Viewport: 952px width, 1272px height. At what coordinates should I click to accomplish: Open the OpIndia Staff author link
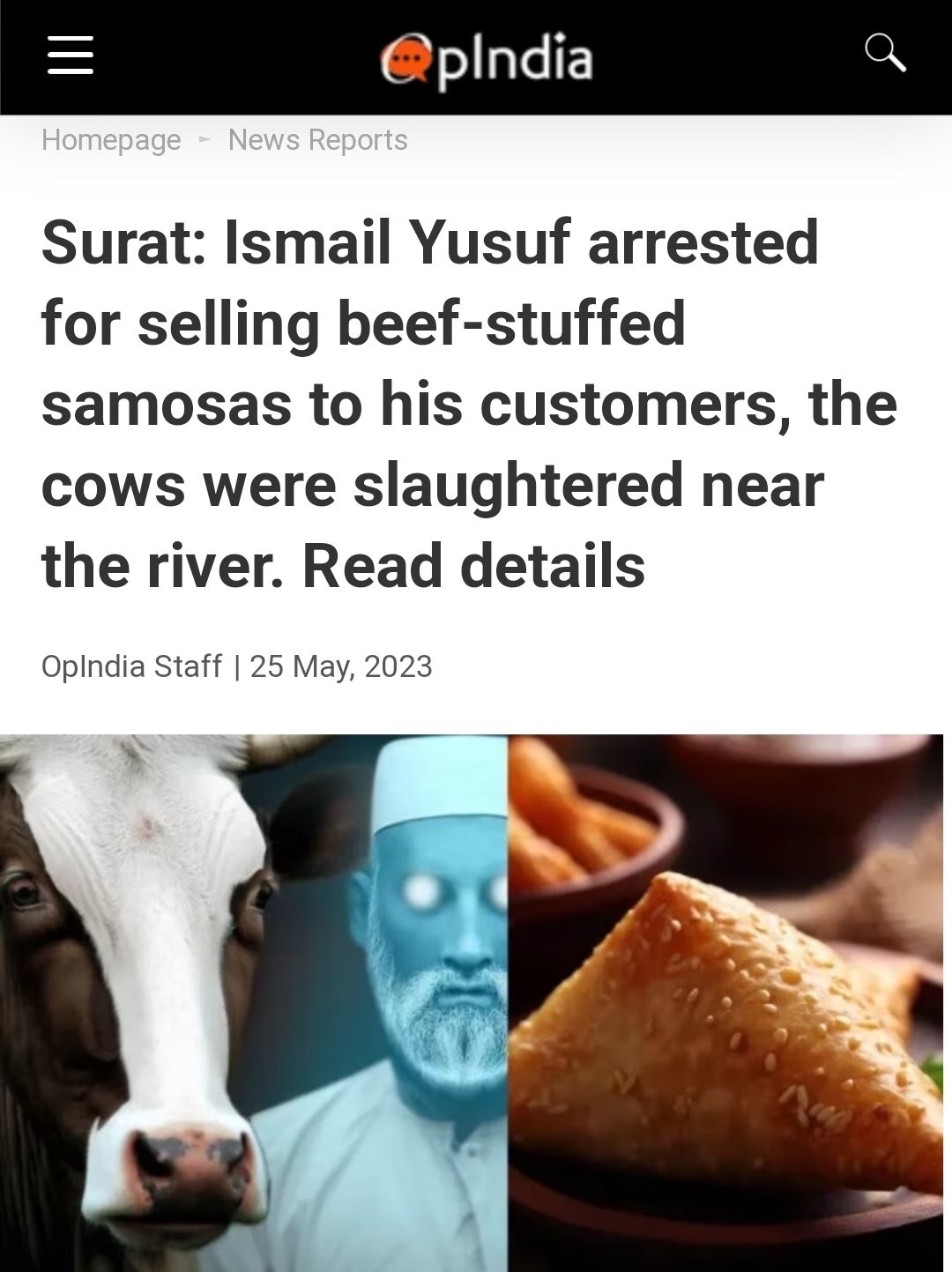130,666
